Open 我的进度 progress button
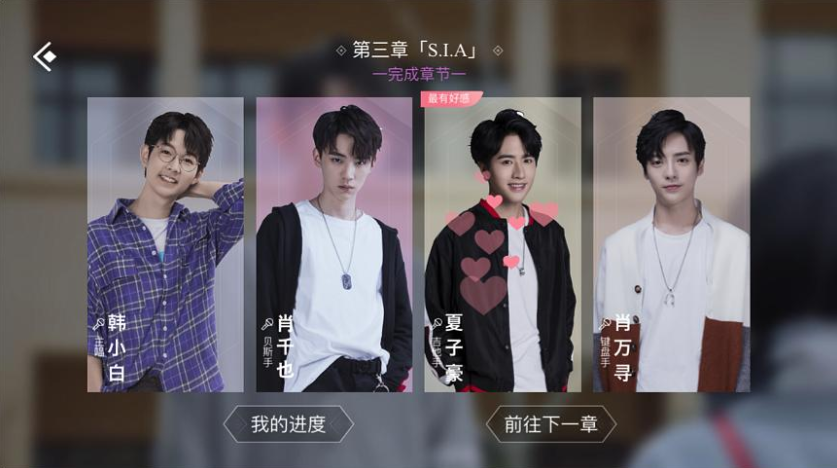 (288, 424)
